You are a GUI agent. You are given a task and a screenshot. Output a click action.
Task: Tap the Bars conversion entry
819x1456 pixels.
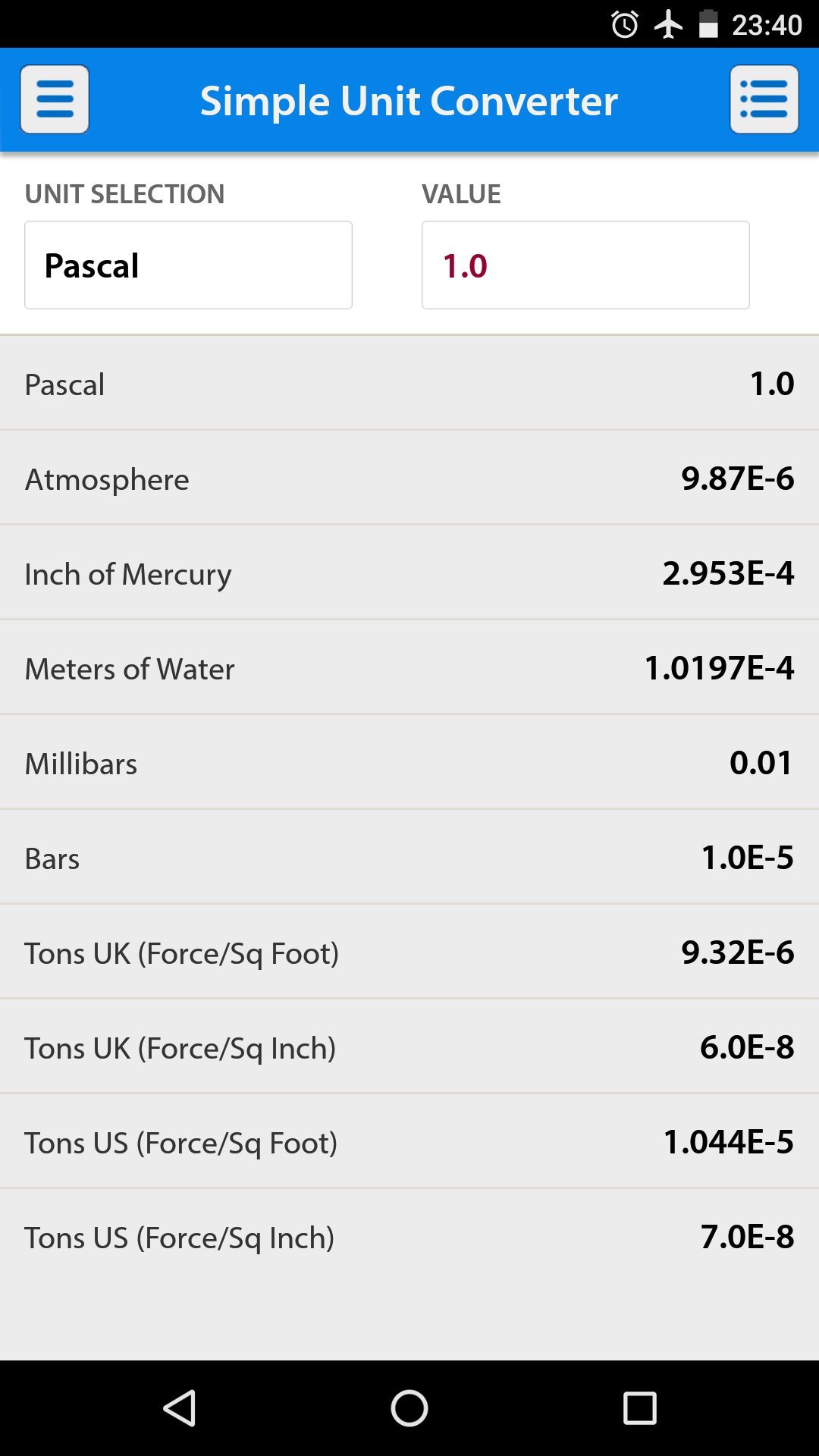(409, 858)
